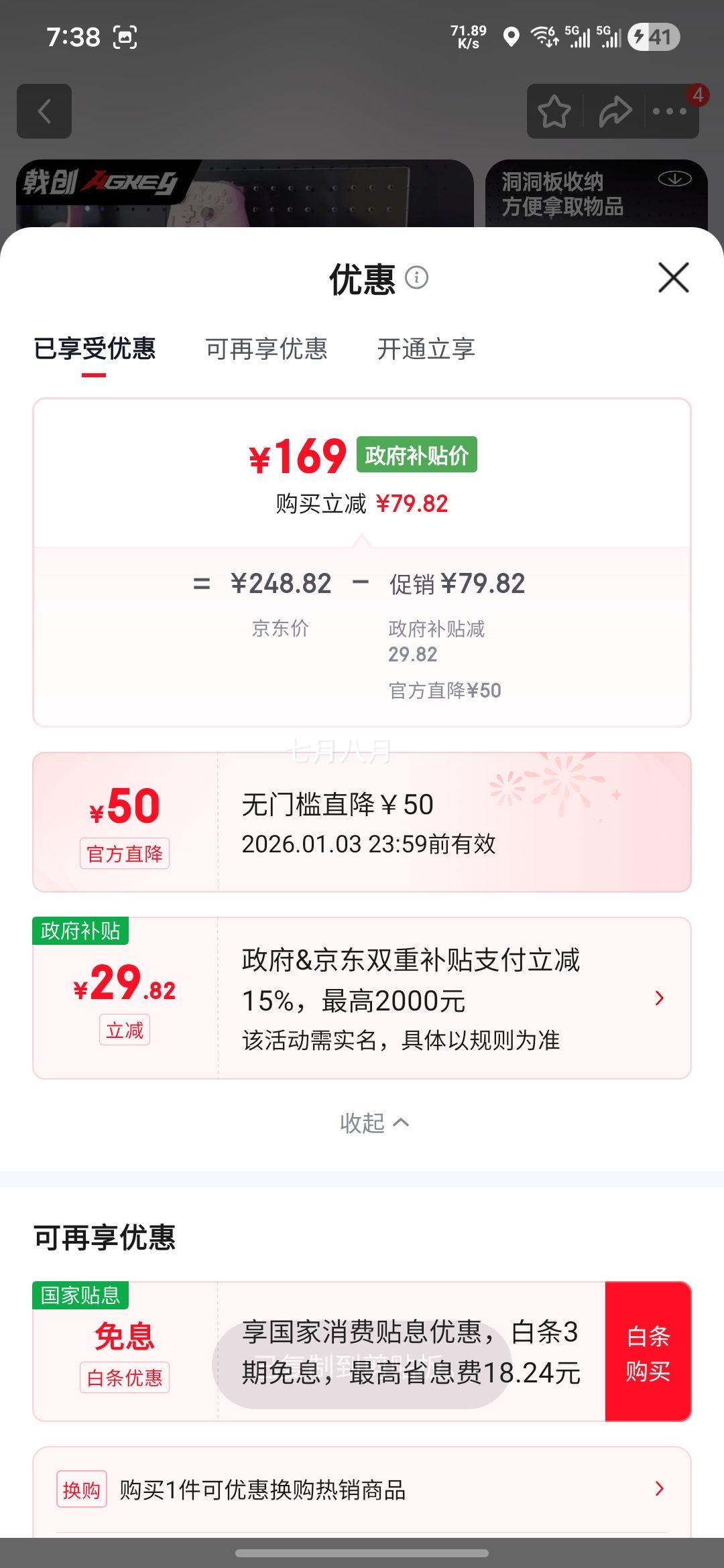Tap the red 白条购买 button

650,1351
